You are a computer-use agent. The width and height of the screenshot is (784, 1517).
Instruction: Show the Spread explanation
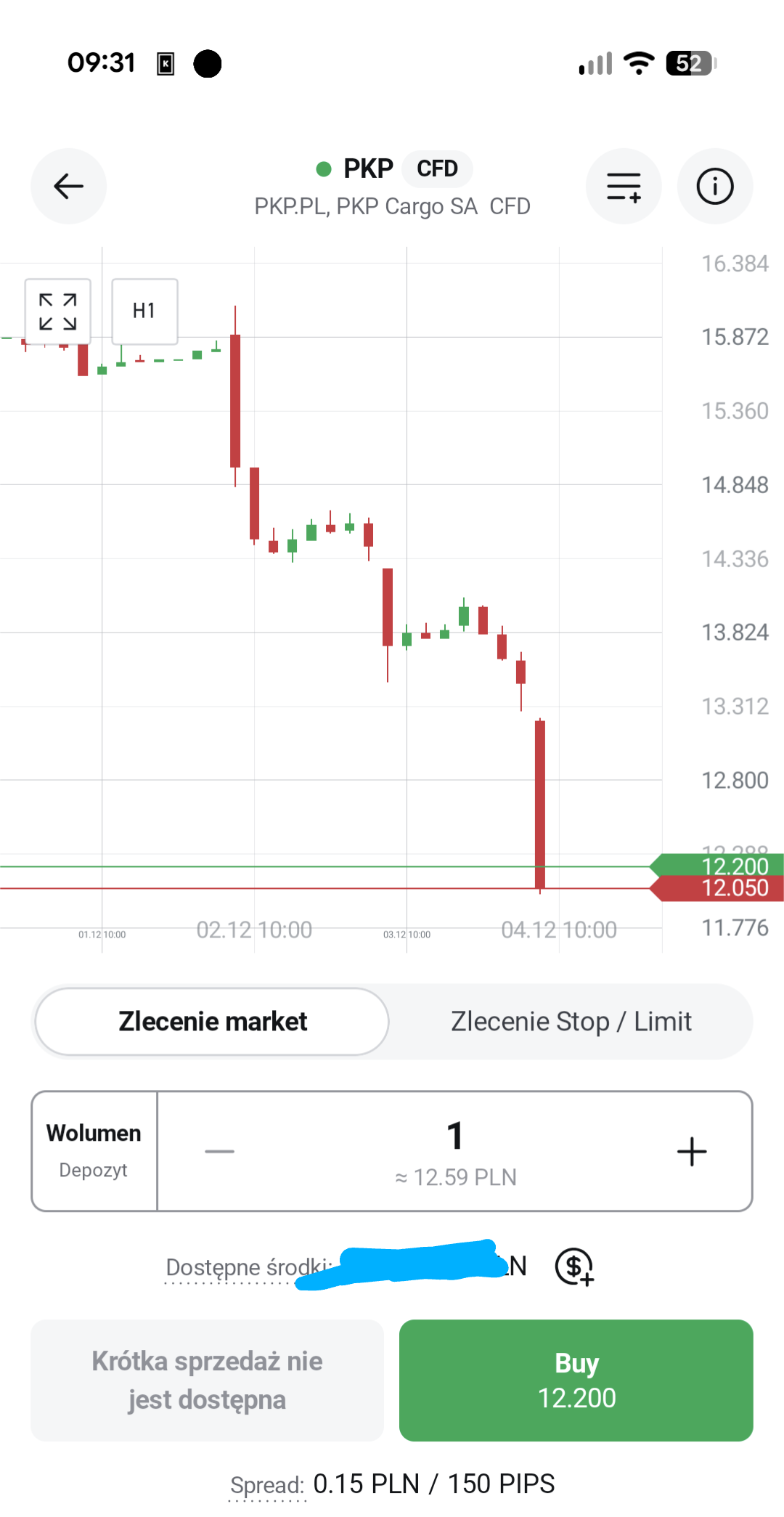(267, 1485)
